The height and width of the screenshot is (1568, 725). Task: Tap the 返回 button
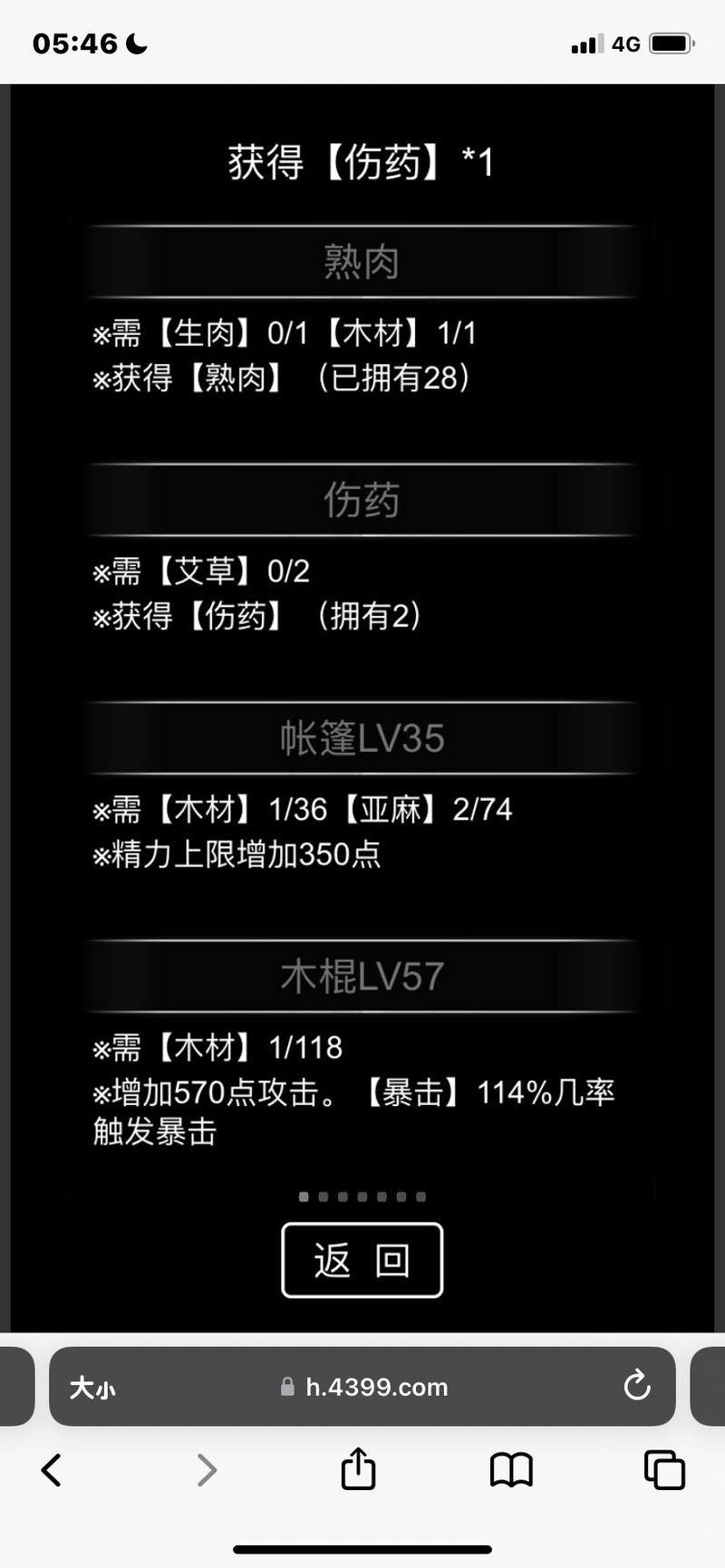coord(362,1260)
